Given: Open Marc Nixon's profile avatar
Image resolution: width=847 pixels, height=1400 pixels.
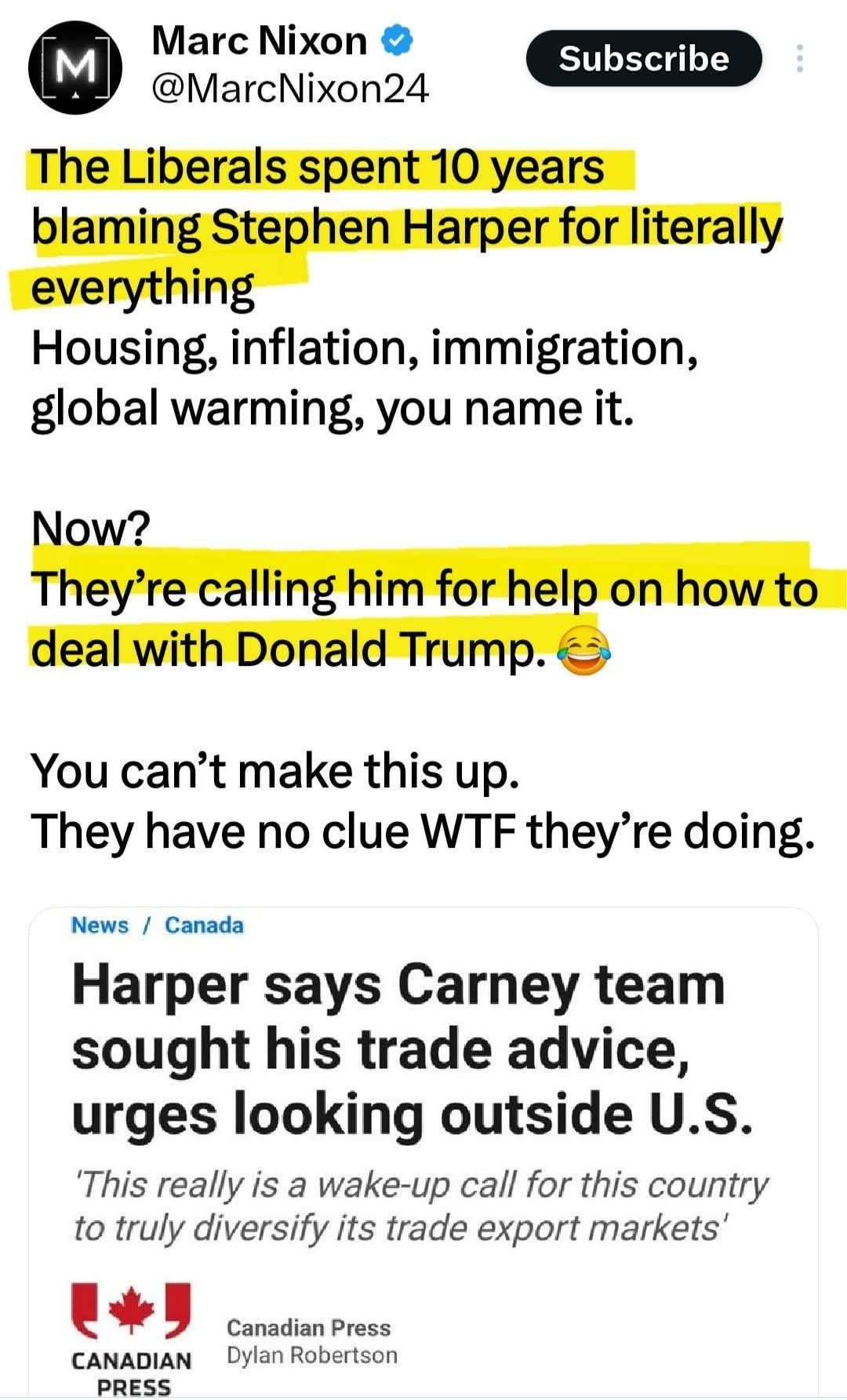Looking at the screenshot, I should point(75,68).
